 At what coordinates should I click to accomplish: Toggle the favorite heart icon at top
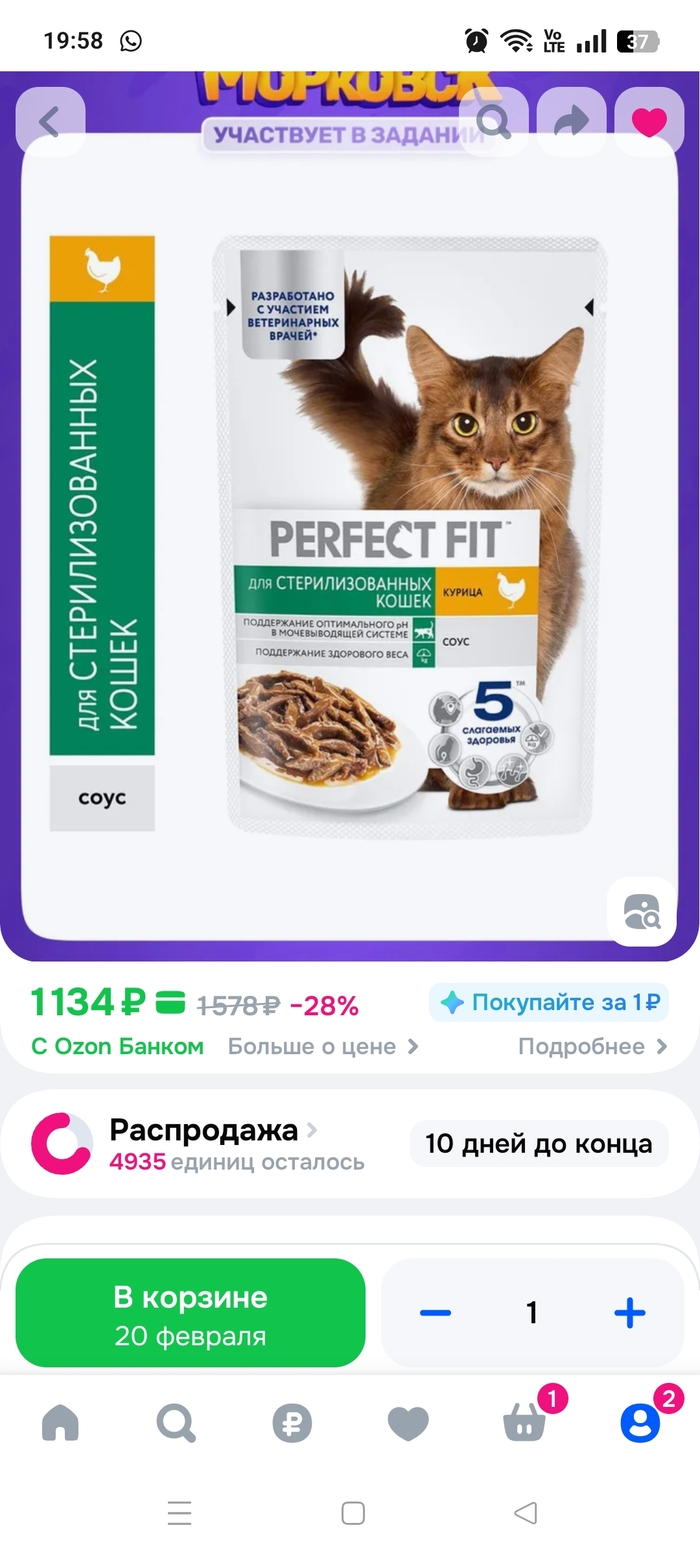649,123
